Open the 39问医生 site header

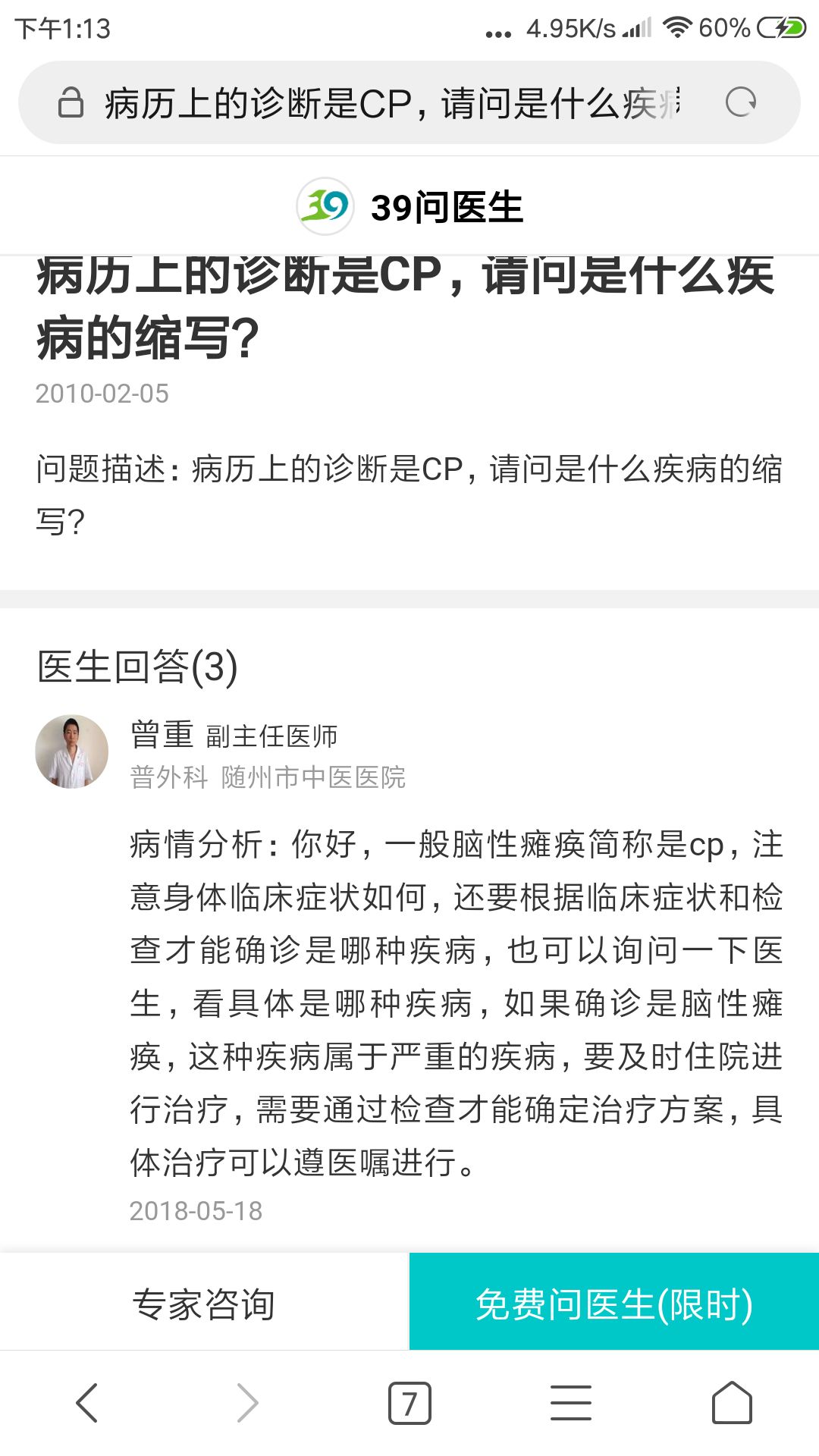[x=409, y=206]
